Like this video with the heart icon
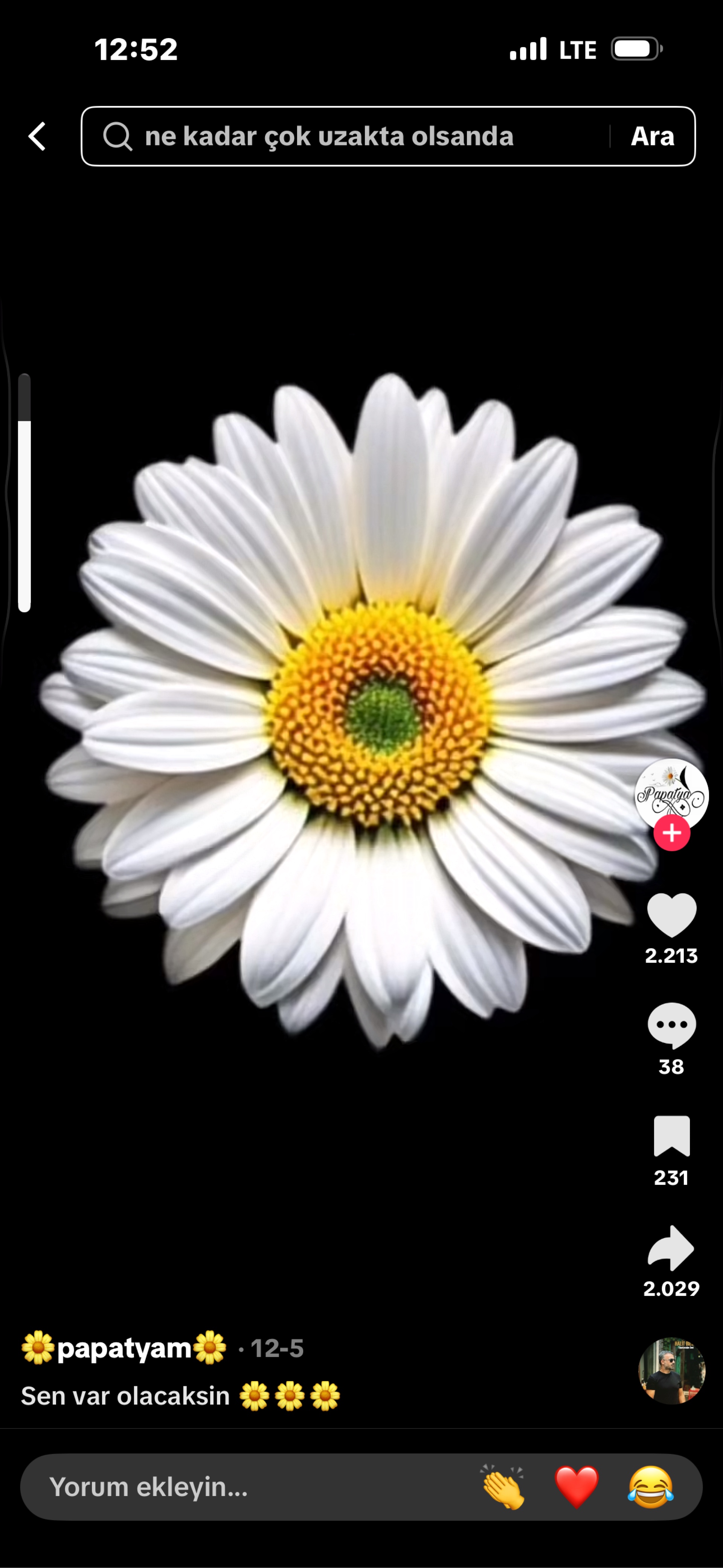The width and height of the screenshot is (723, 1568). (671, 915)
